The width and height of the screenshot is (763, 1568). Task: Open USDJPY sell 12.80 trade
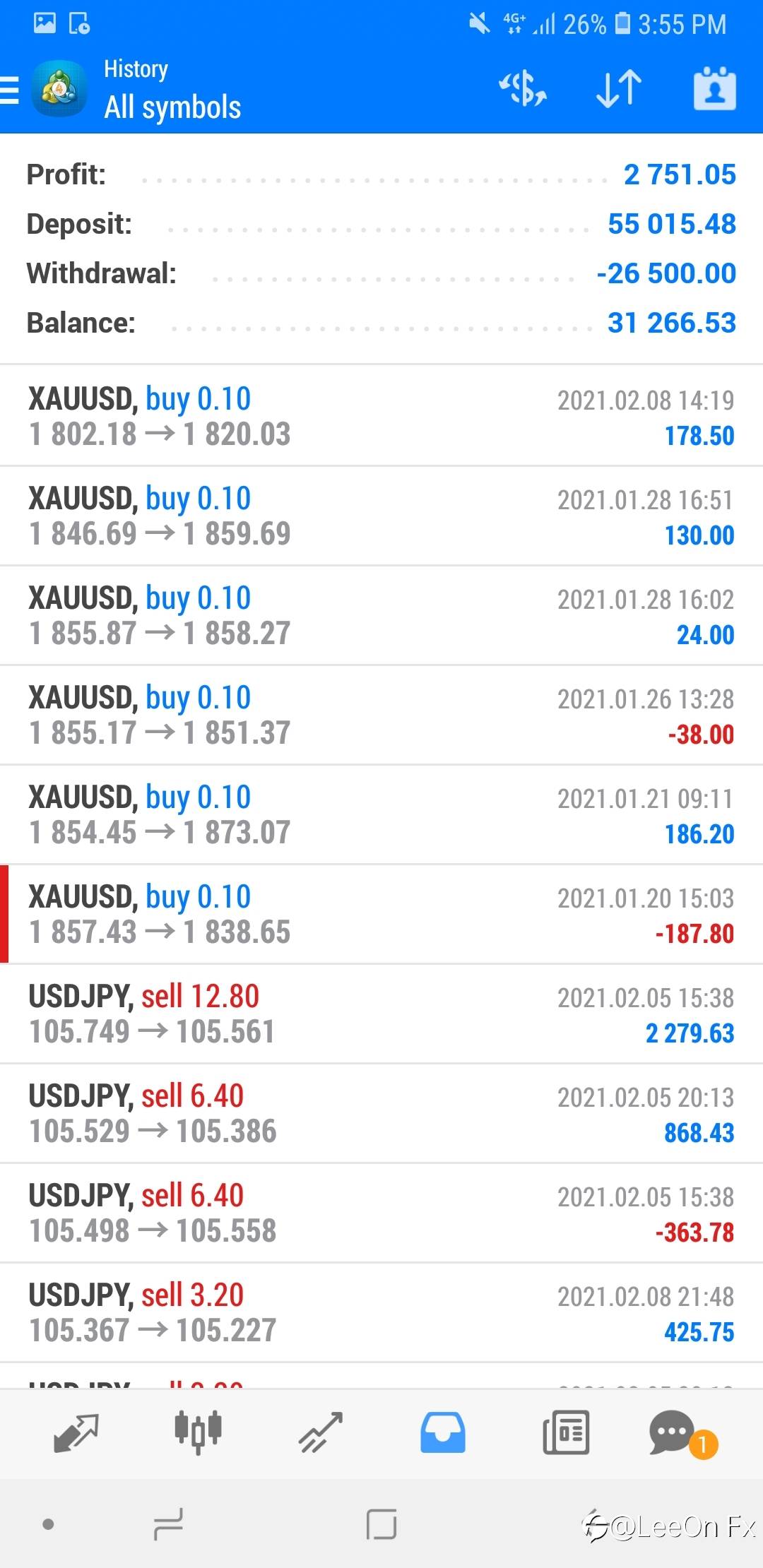pyautogui.click(x=381, y=1014)
